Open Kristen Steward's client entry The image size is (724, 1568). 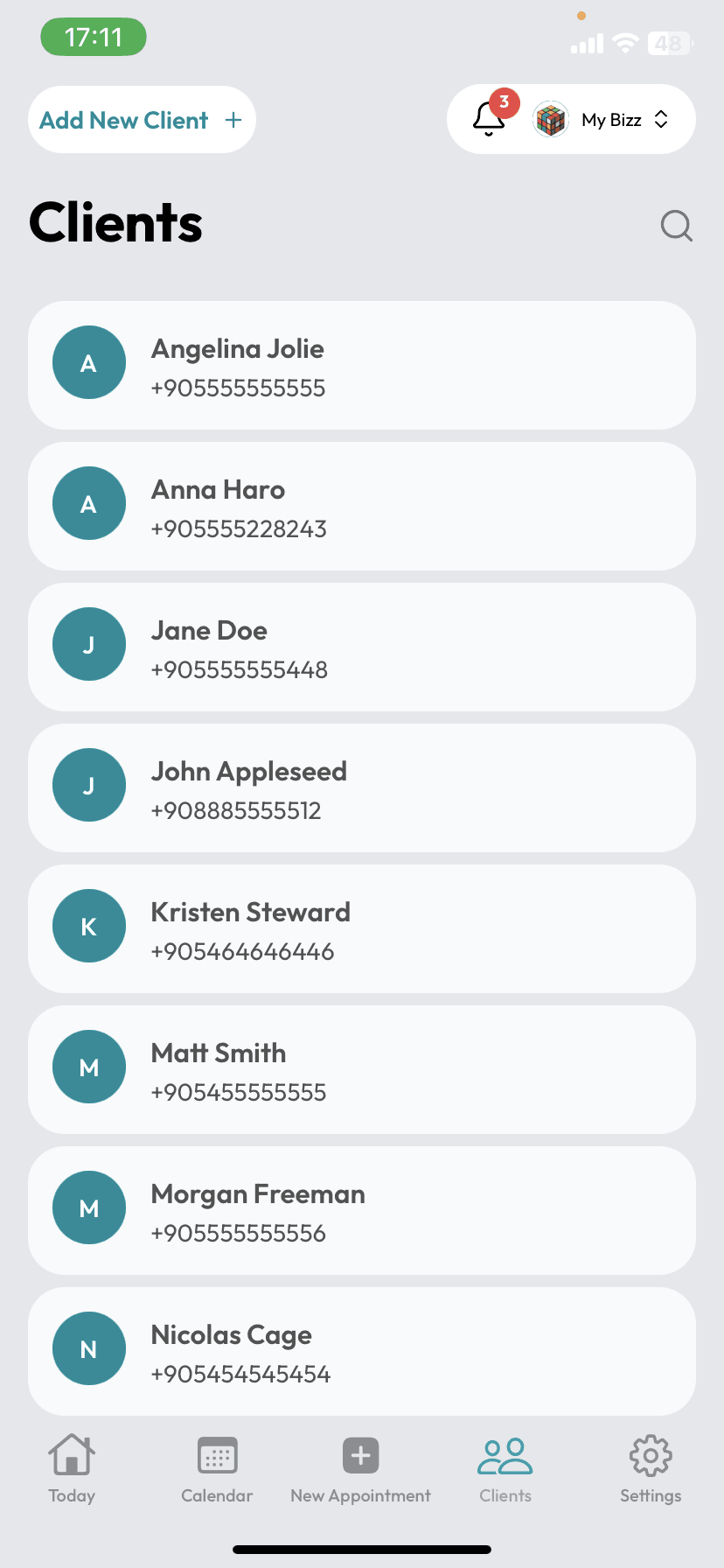(360, 927)
